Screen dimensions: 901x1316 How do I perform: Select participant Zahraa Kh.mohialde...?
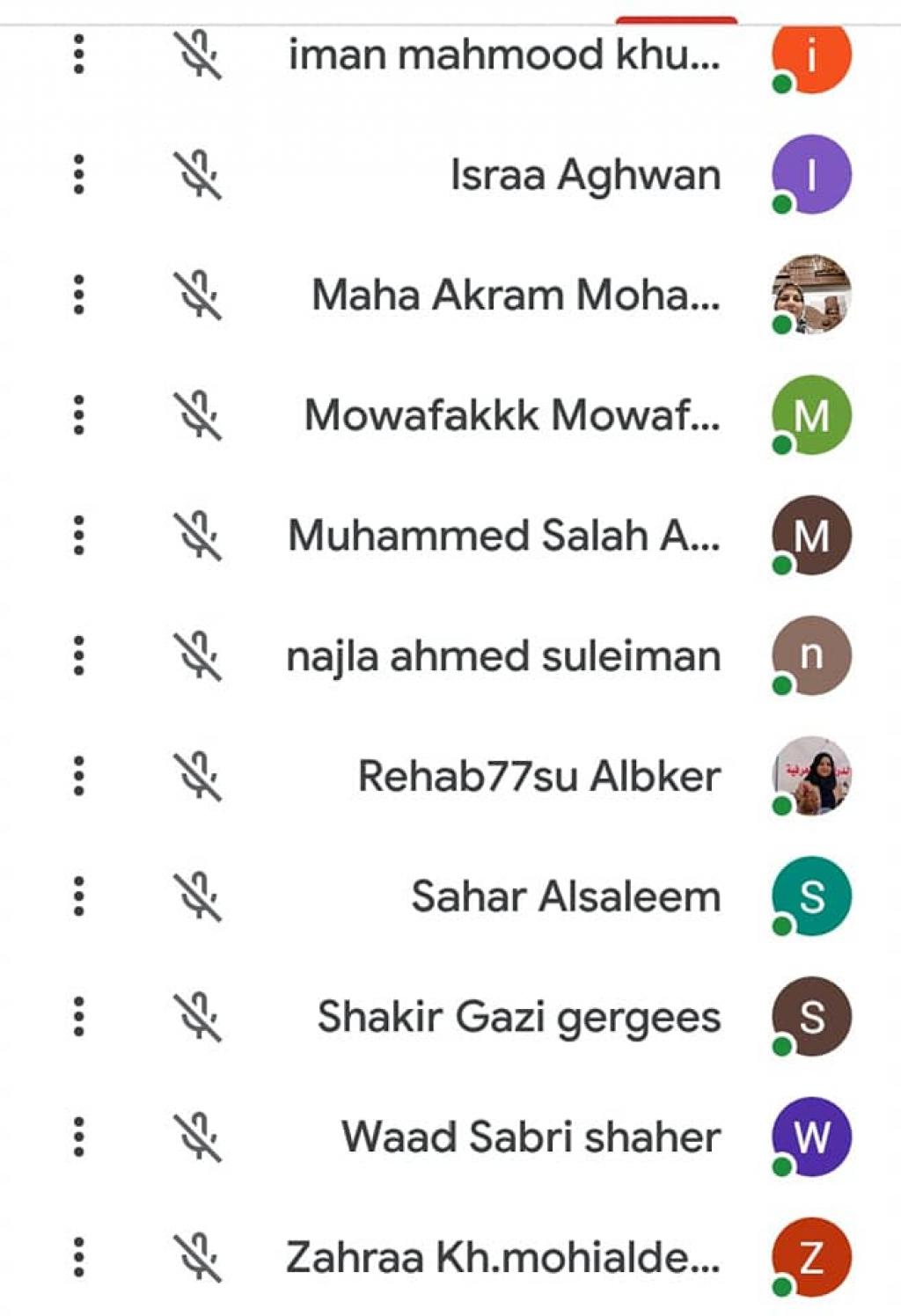click(x=503, y=1257)
